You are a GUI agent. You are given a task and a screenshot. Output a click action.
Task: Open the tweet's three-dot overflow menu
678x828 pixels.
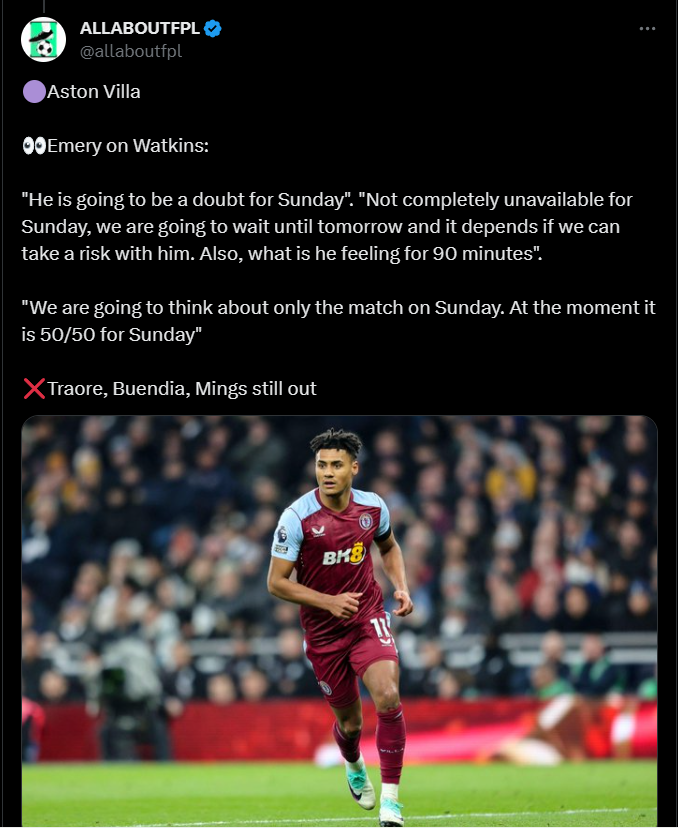coord(648,29)
